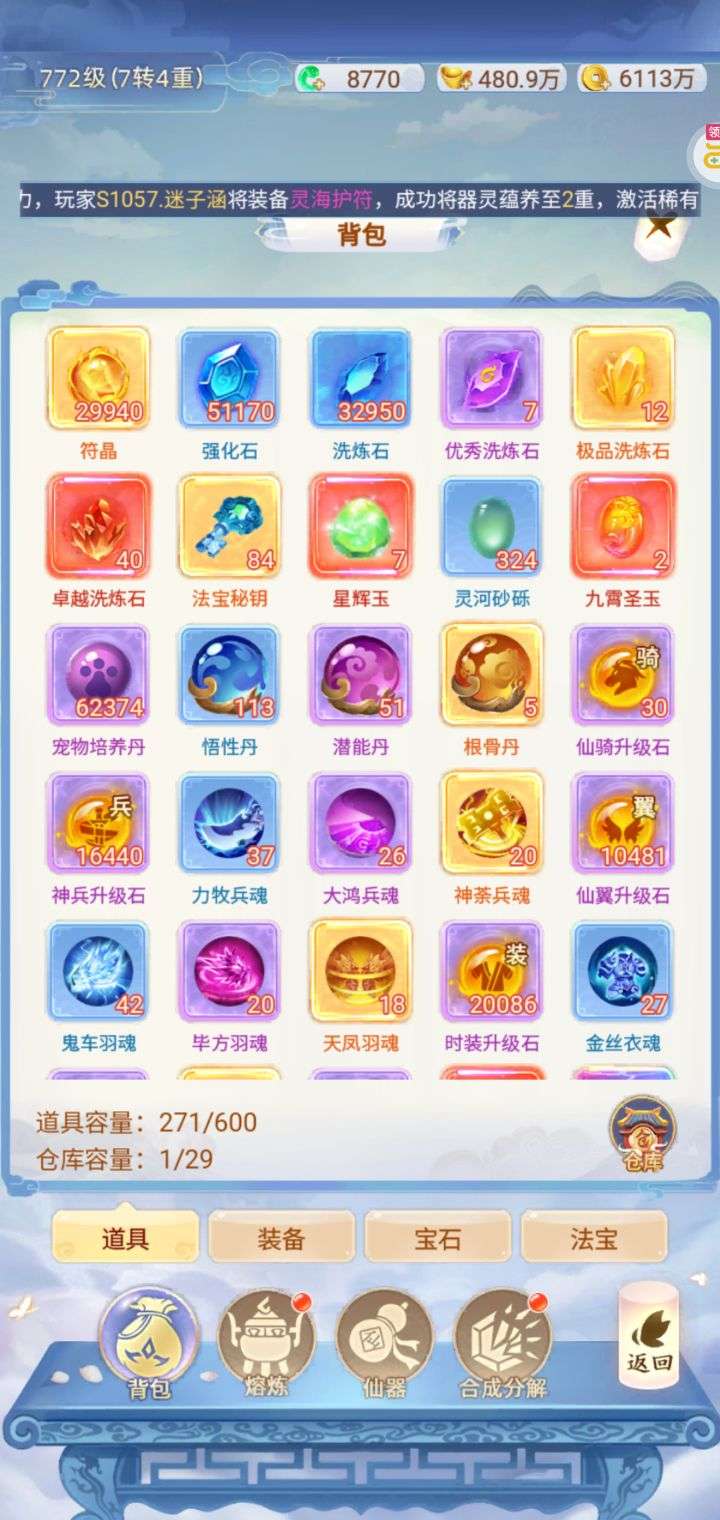
Task: Select the 根骨丹 item
Action: (x=492, y=674)
